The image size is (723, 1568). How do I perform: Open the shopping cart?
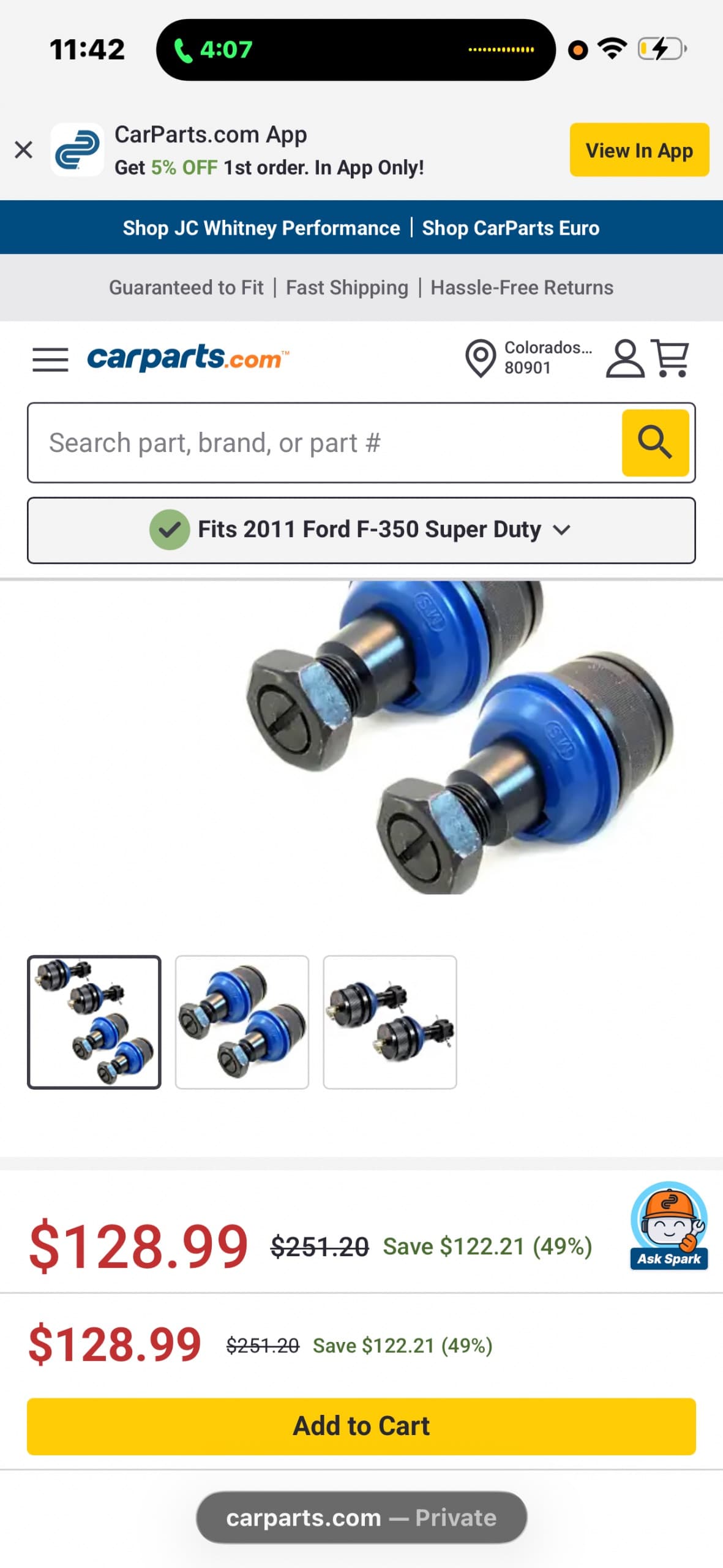pyautogui.click(x=671, y=358)
